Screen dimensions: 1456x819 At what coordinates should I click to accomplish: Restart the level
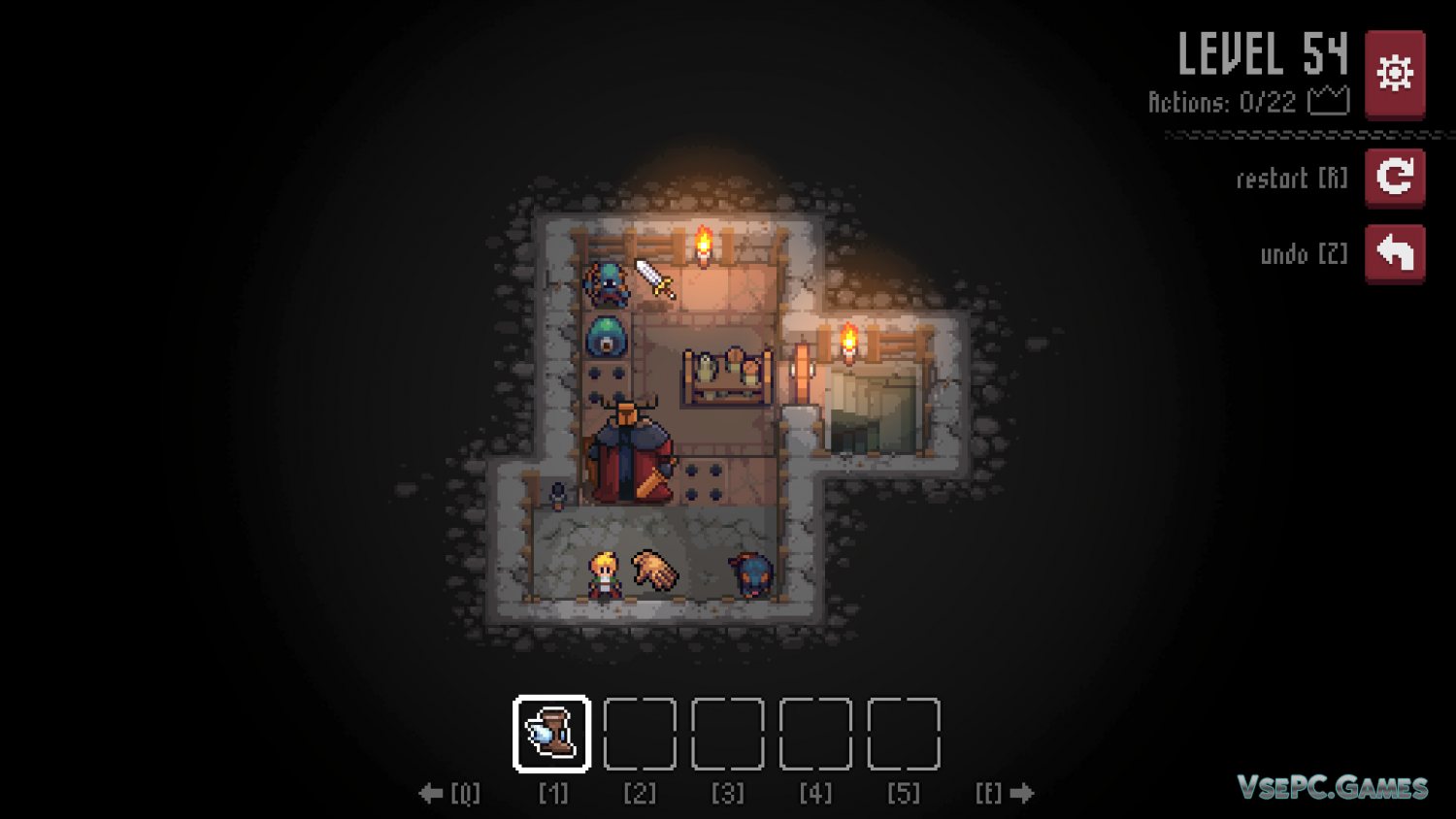point(1395,177)
